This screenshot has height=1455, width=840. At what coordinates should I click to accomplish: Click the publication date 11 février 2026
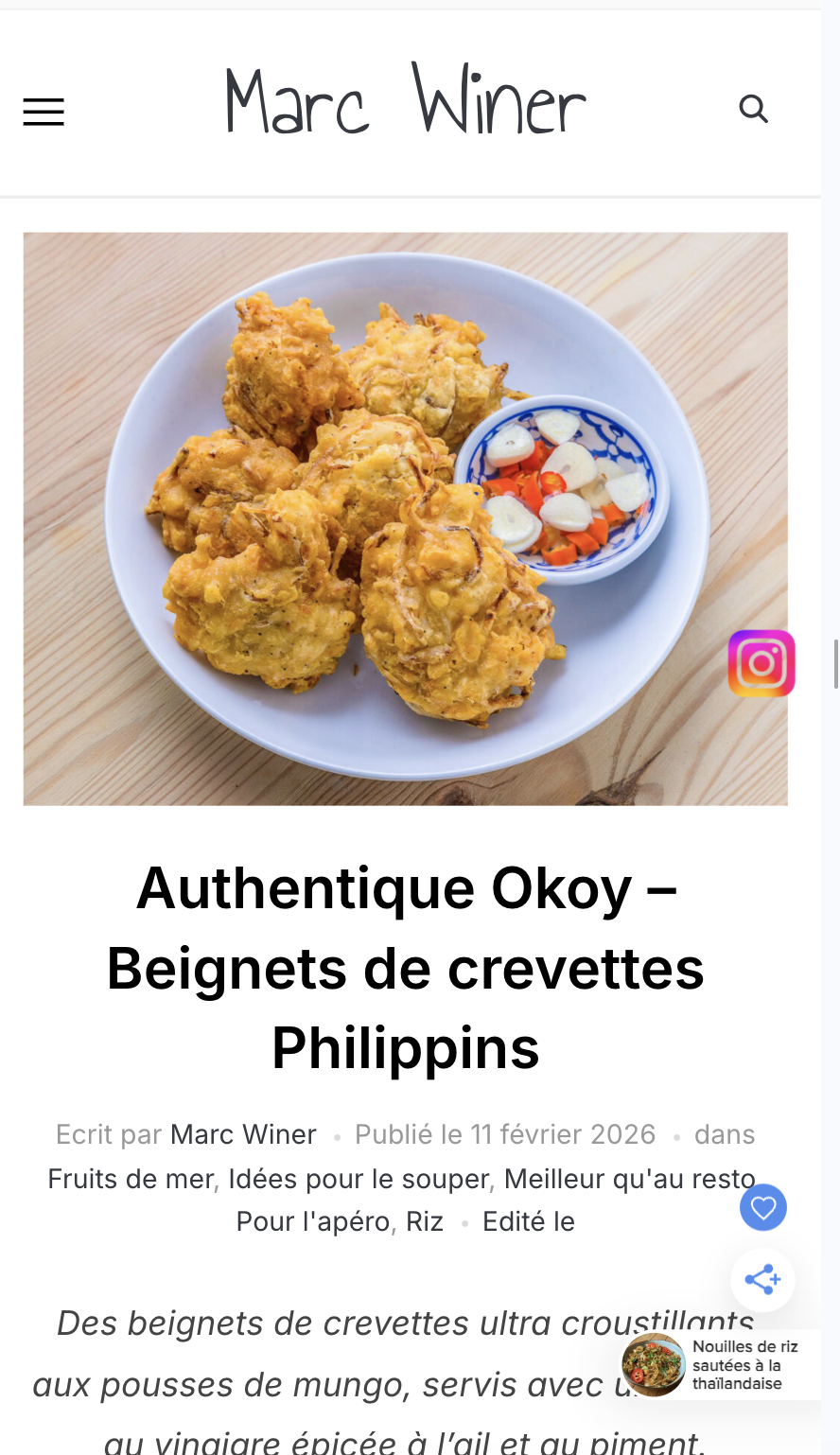(564, 1133)
